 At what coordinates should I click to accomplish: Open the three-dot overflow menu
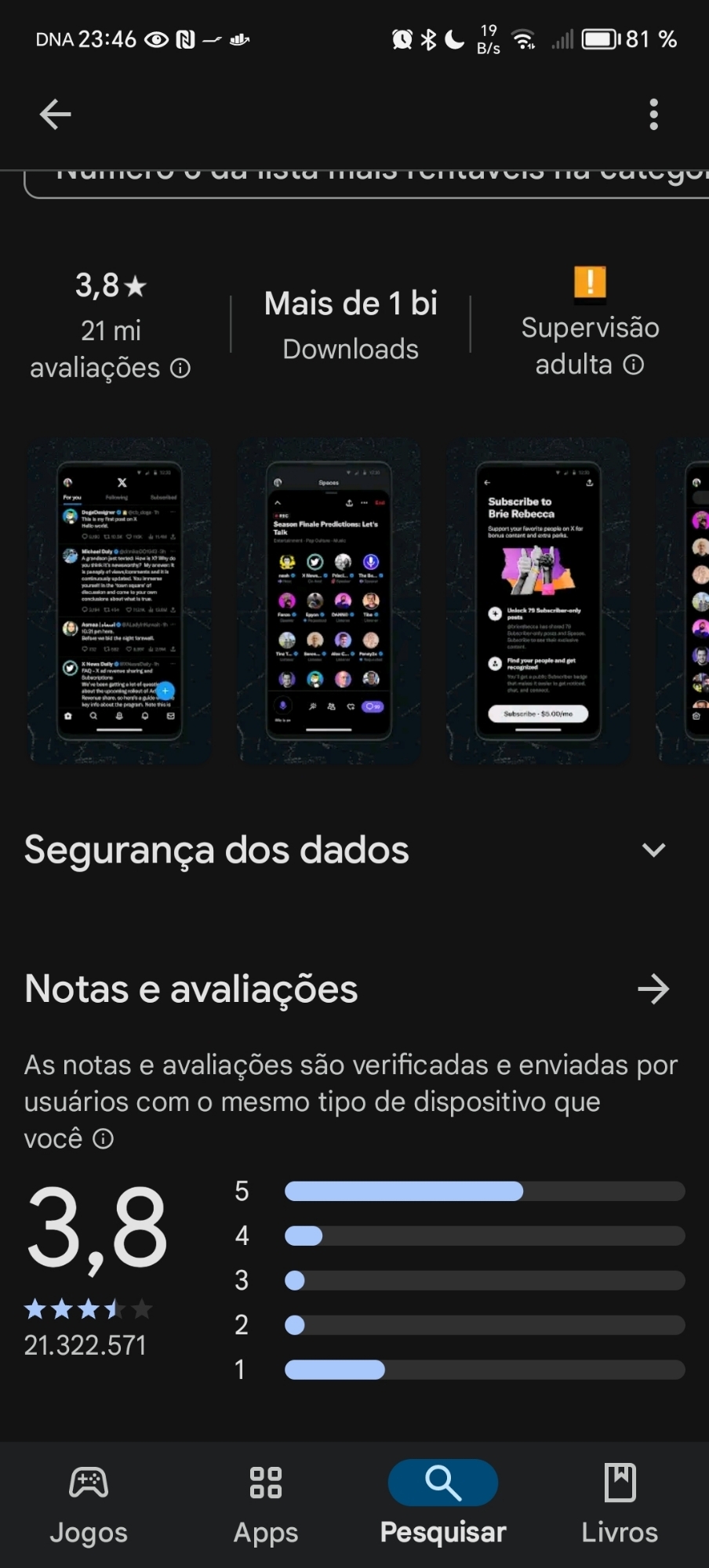653,114
